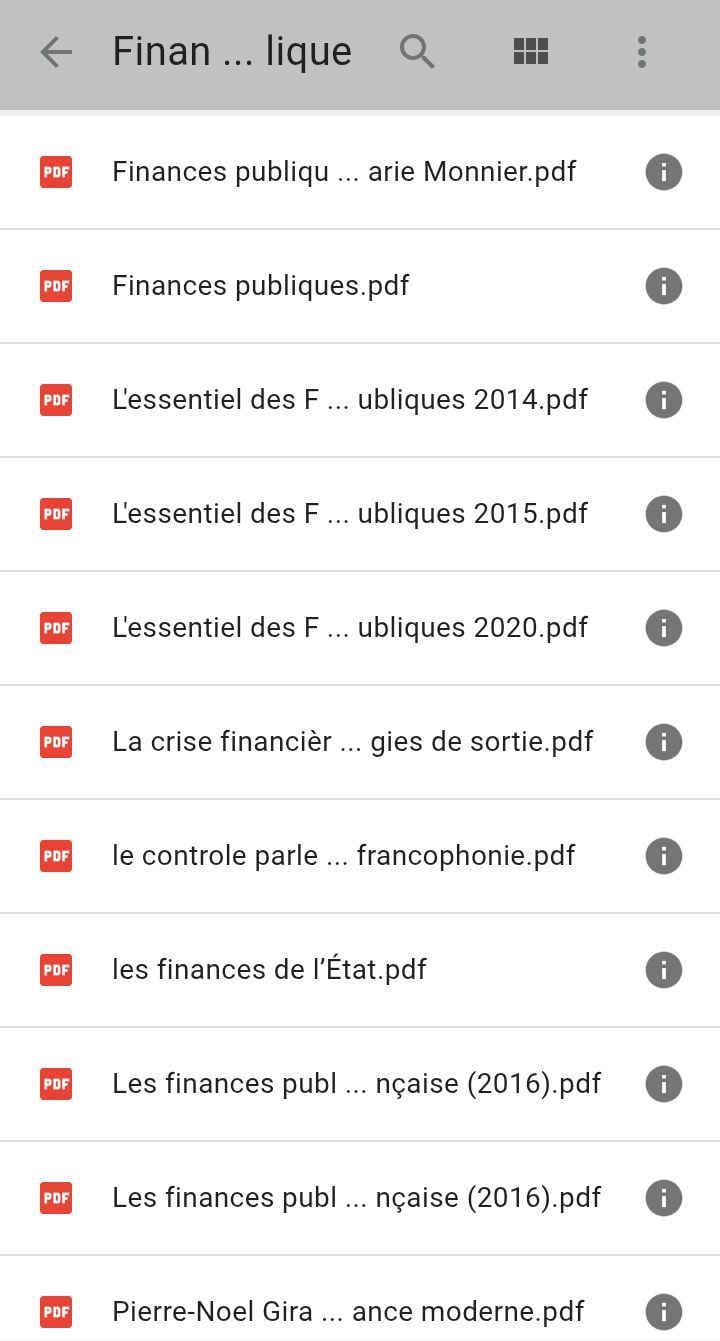Open the La crise financière PDF
Screen dimensions: 720x1341
352,742
